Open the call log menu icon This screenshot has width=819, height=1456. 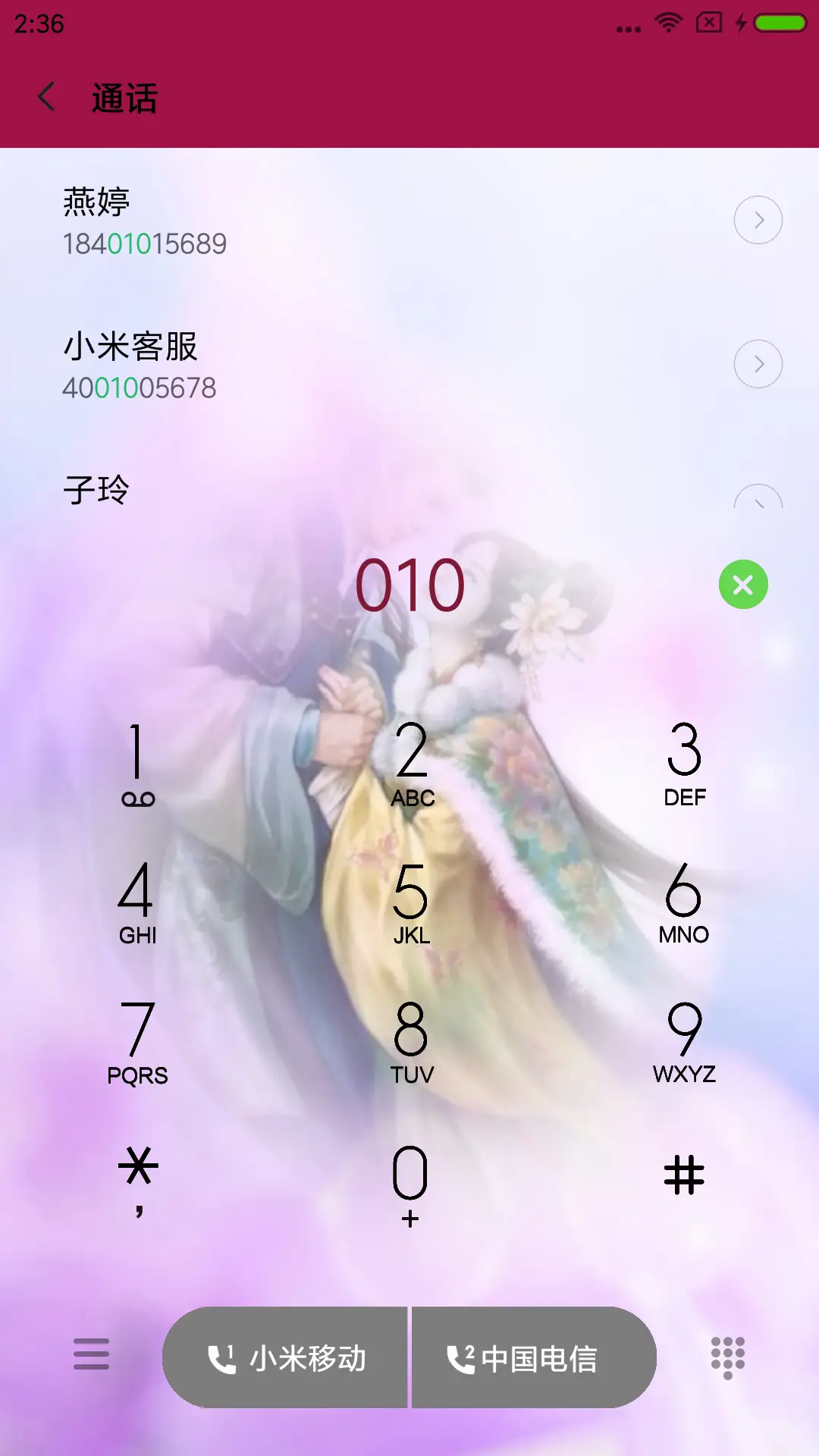[x=91, y=1357]
